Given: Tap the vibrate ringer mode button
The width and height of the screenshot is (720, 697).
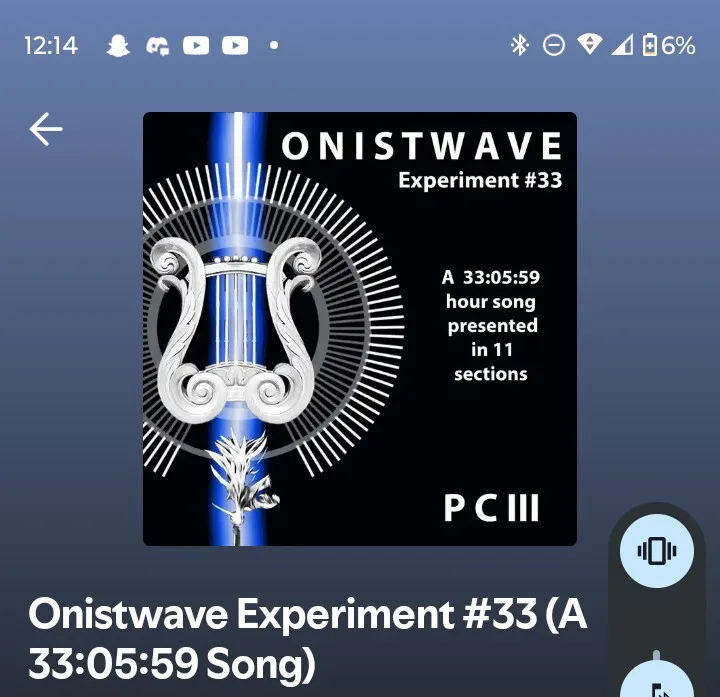Looking at the screenshot, I should [657, 551].
